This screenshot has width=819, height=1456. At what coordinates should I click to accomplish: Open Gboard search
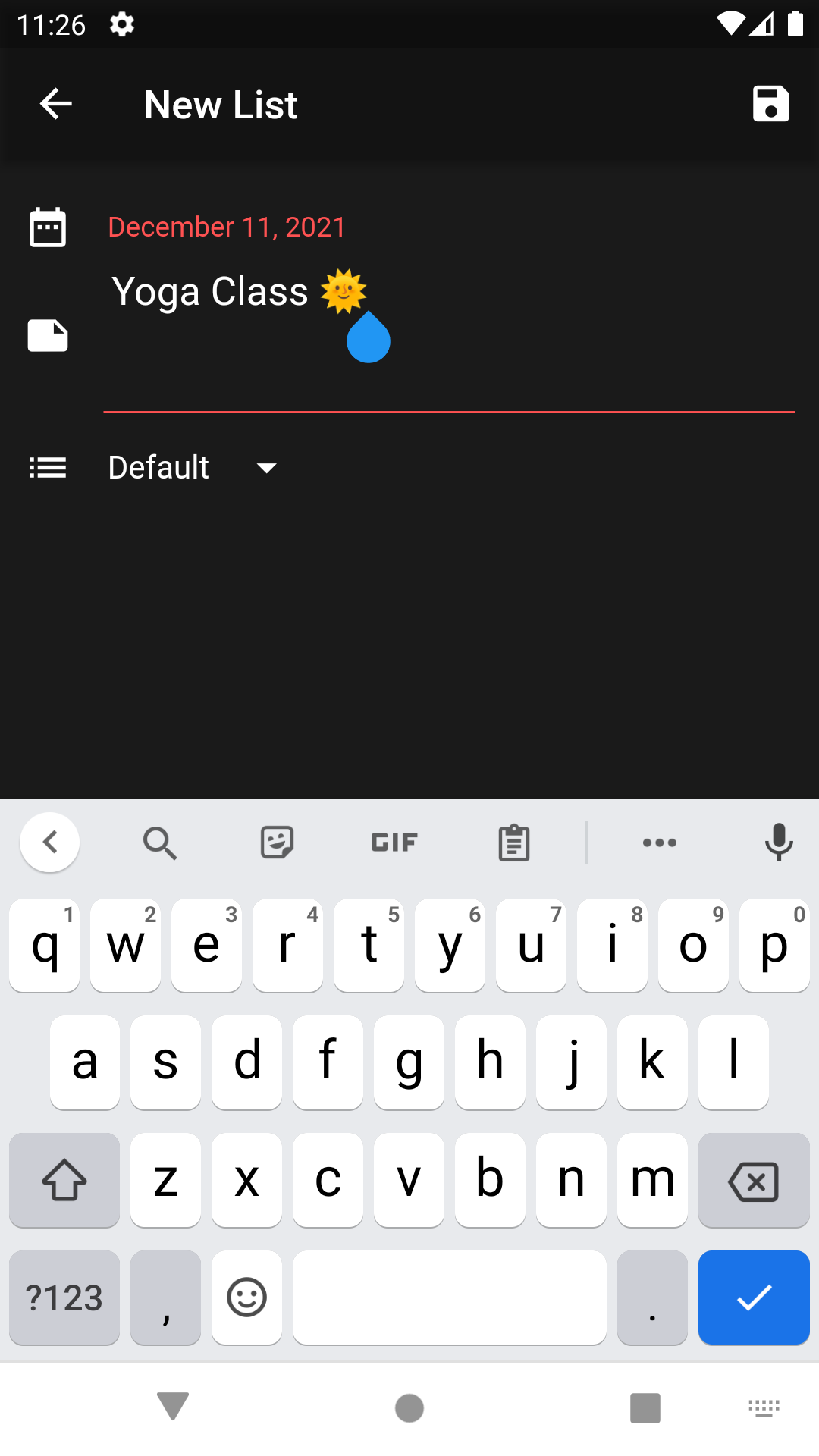coord(160,842)
